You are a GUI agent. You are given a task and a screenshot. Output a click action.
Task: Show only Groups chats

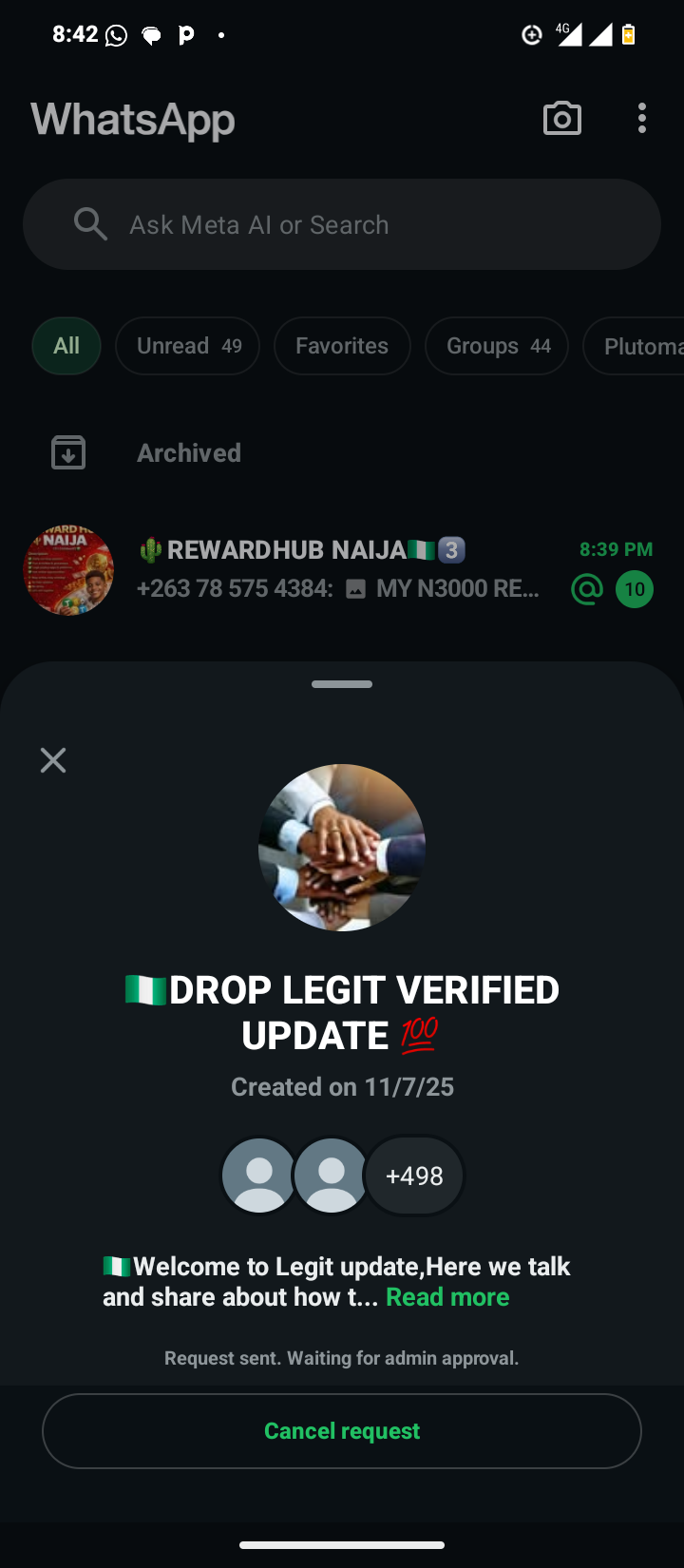(x=497, y=346)
